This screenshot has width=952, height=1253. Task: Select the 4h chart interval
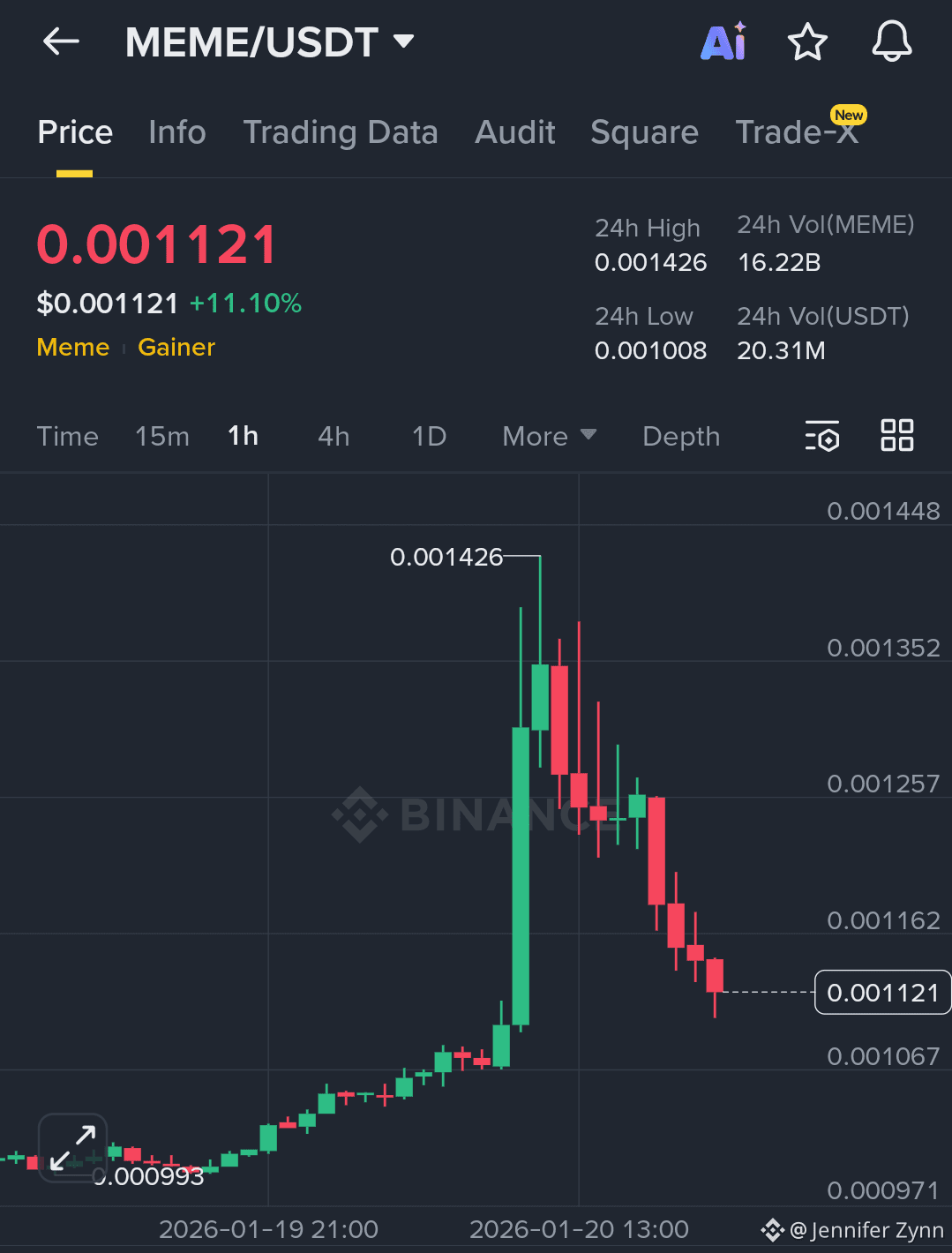coord(334,437)
